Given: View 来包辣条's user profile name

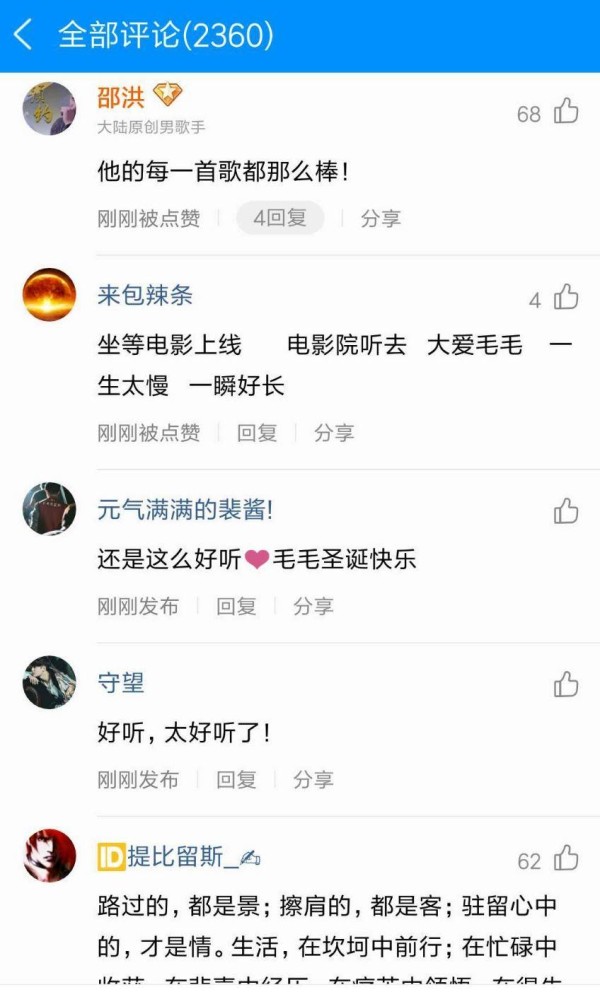Looking at the screenshot, I should [x=145, y=295].
